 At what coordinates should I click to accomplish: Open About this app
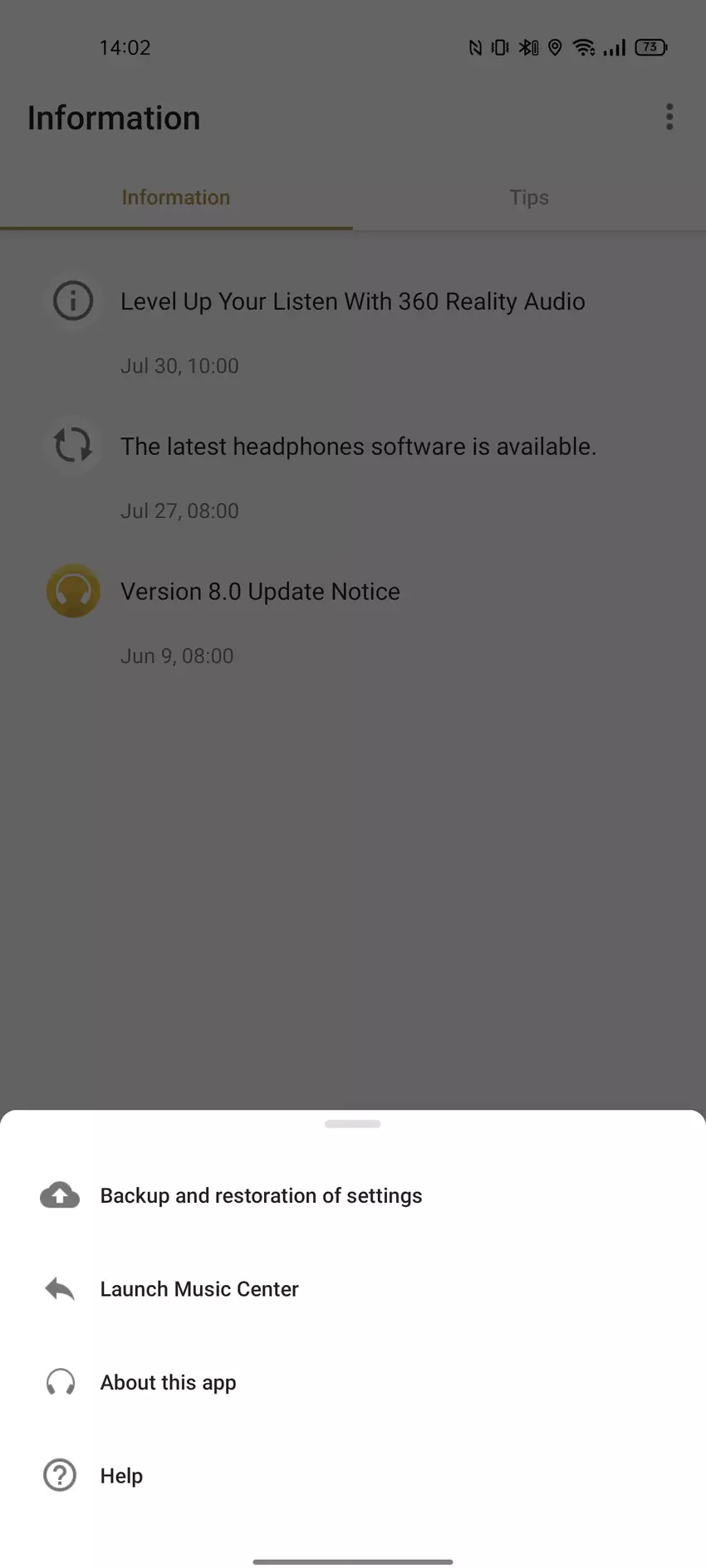click(x=168, y=1383)
